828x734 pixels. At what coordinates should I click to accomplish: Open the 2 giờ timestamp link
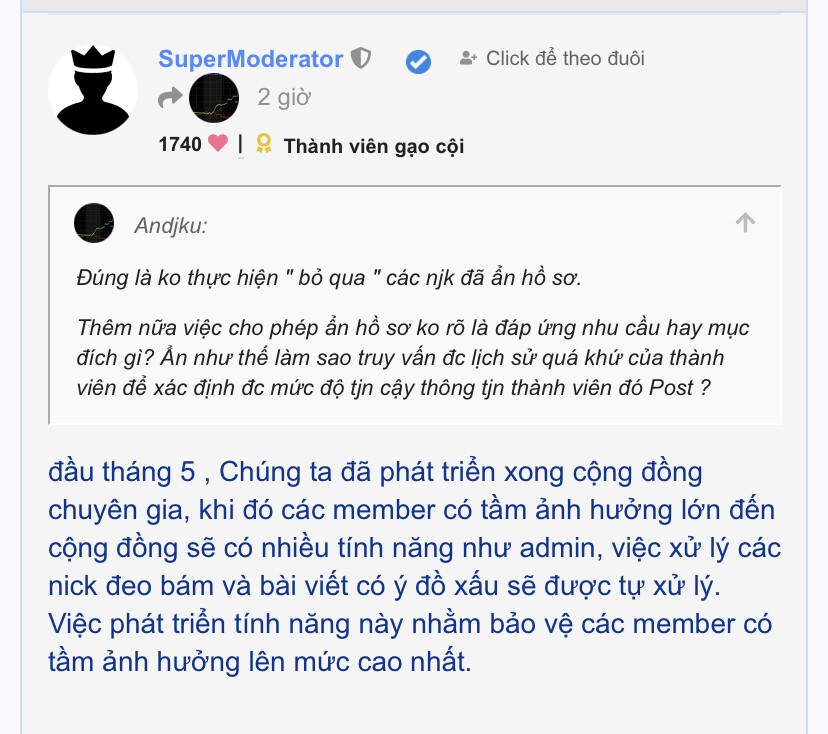(x=284, y=98)
